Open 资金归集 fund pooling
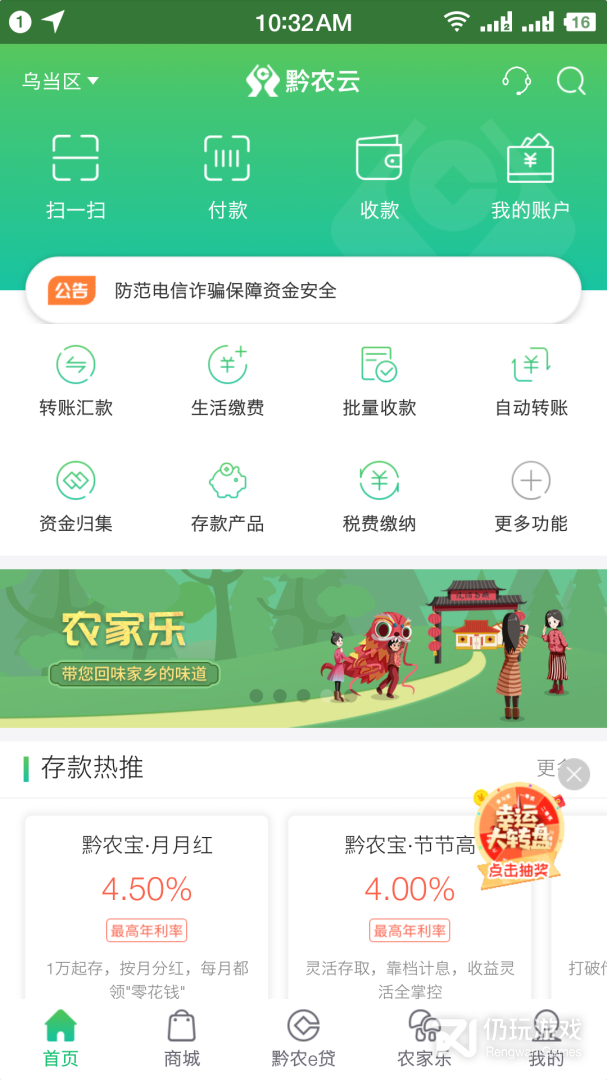Screen dimensions: 607x1080 76,497
